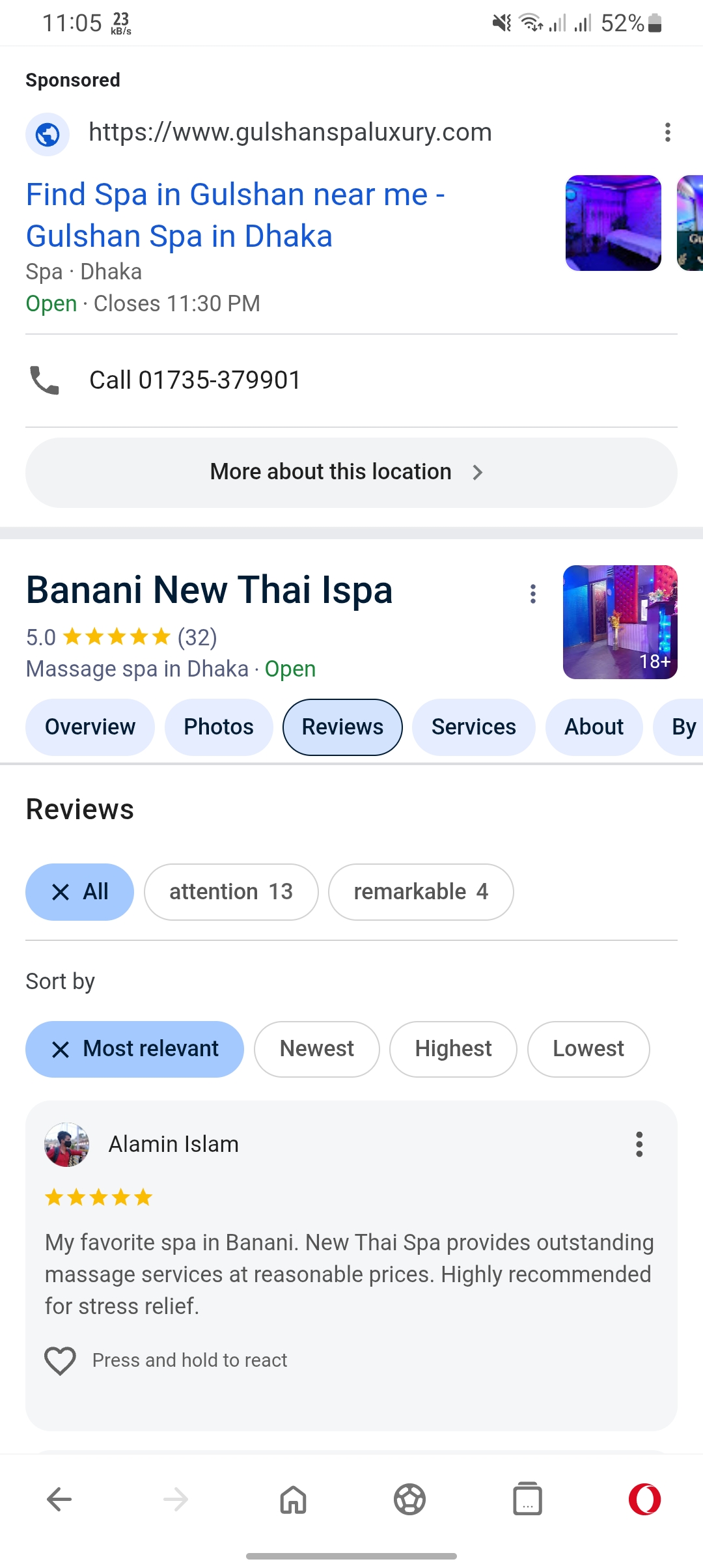The image size is (703, 1568).
Task: Open the sponsored ad's three-dot menu
Action: [x=667, y=132]
